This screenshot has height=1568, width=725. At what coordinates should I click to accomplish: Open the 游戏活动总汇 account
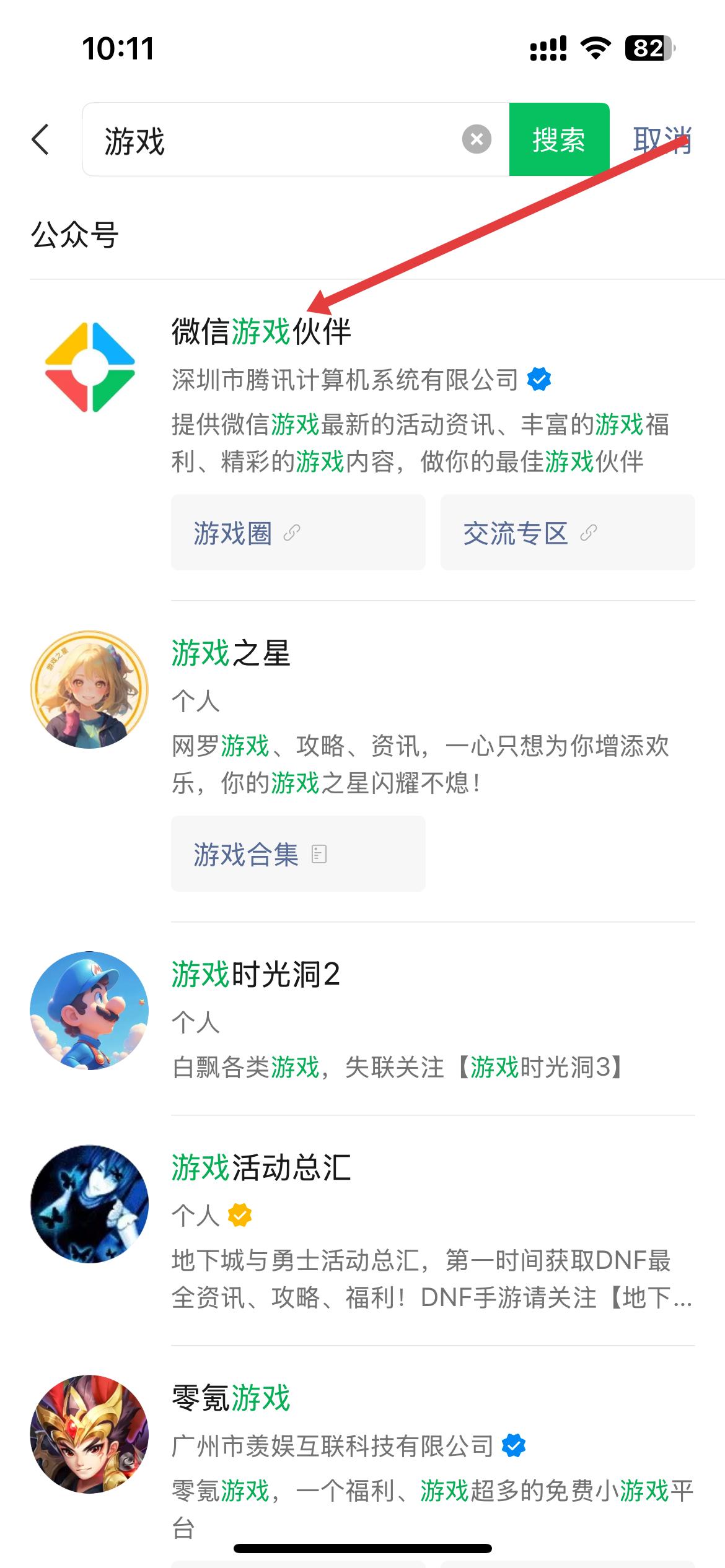click(261, 1168)
